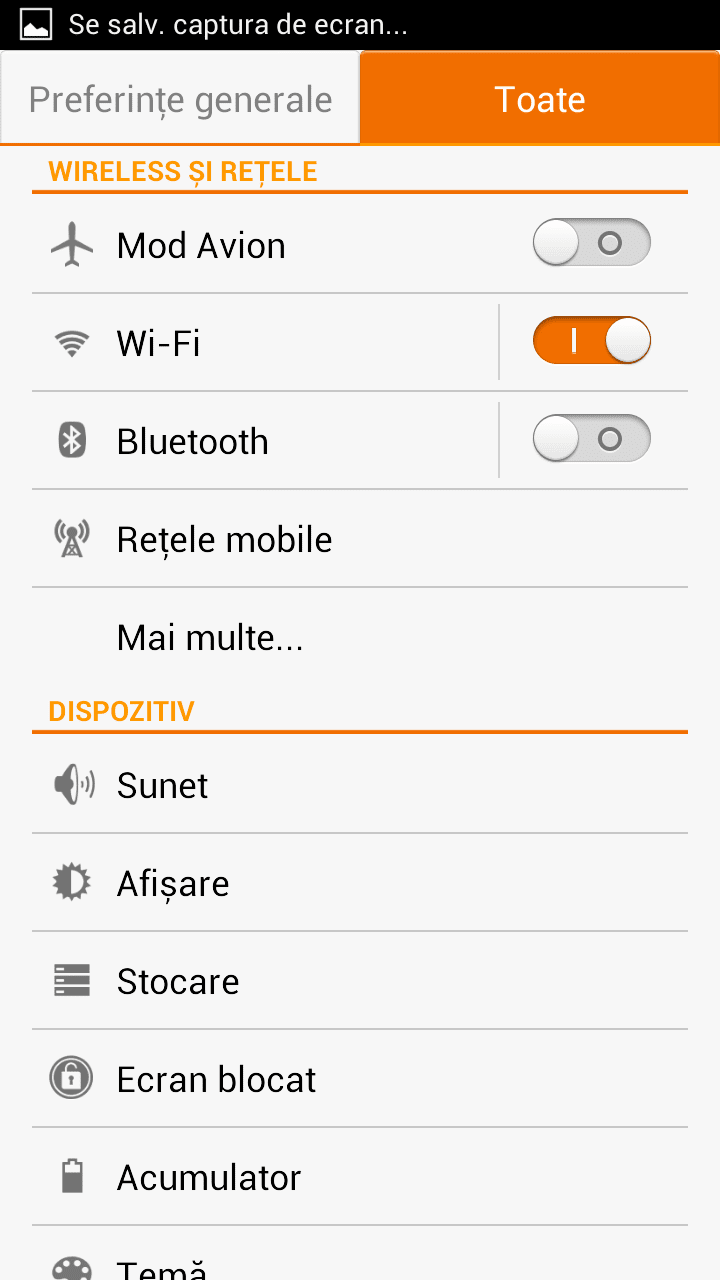This screenshot has height=1280, width=720.
Task: Open Temă settings
Action: [x=360, y=1254]
